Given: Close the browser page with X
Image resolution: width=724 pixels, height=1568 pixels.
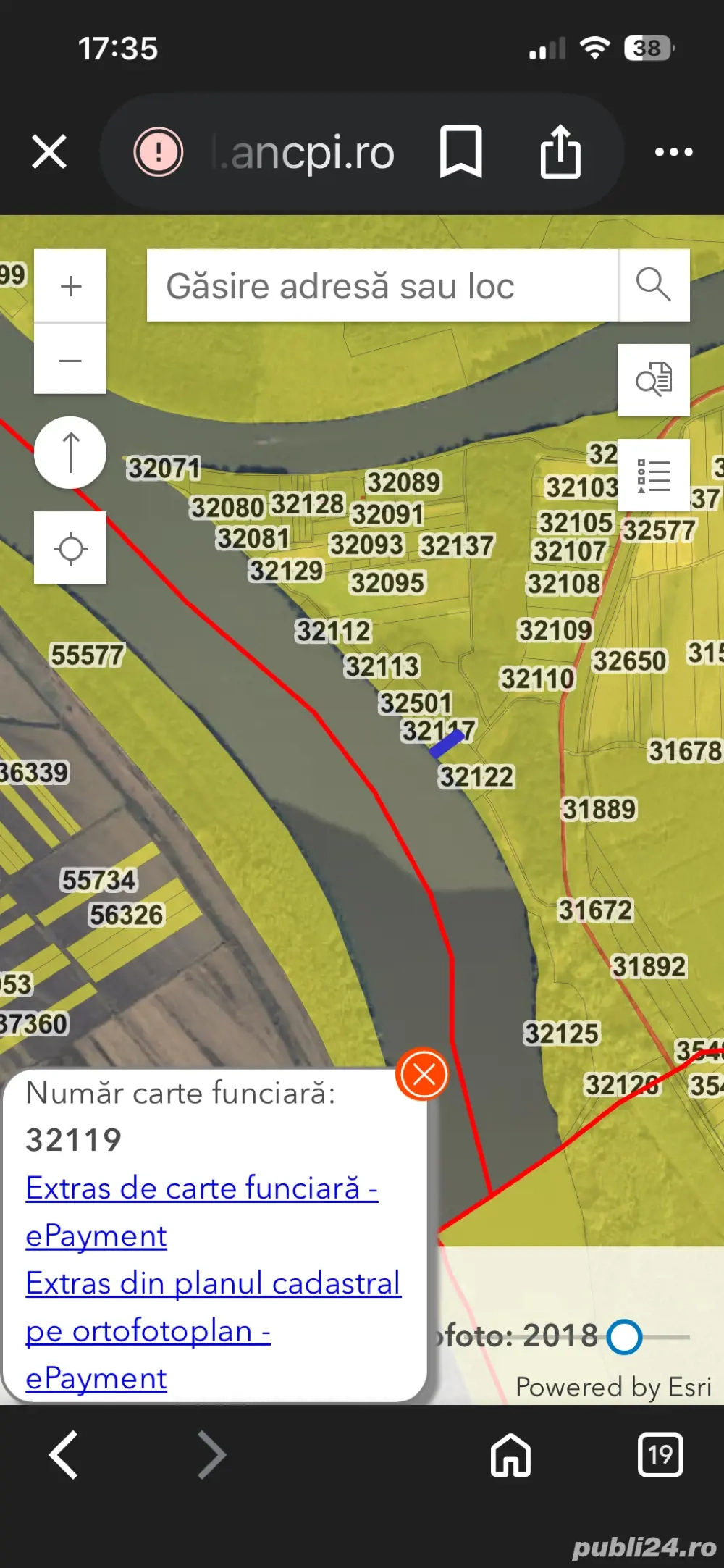Looking at the screenshot, I should pos(49,152).
